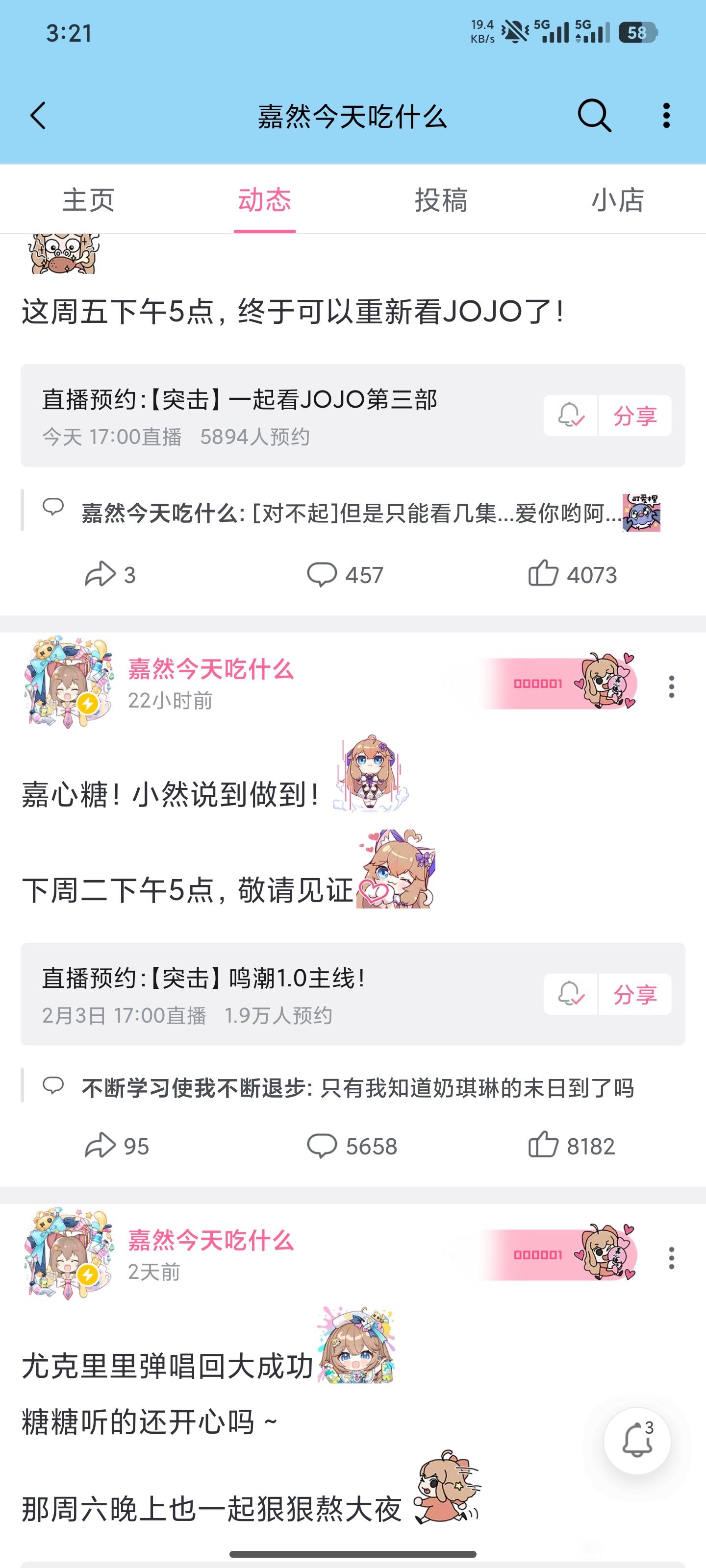The image size is (706, 1568).
Task: Forward the JOJO post with 3 shares
Action: coord(110,575)
